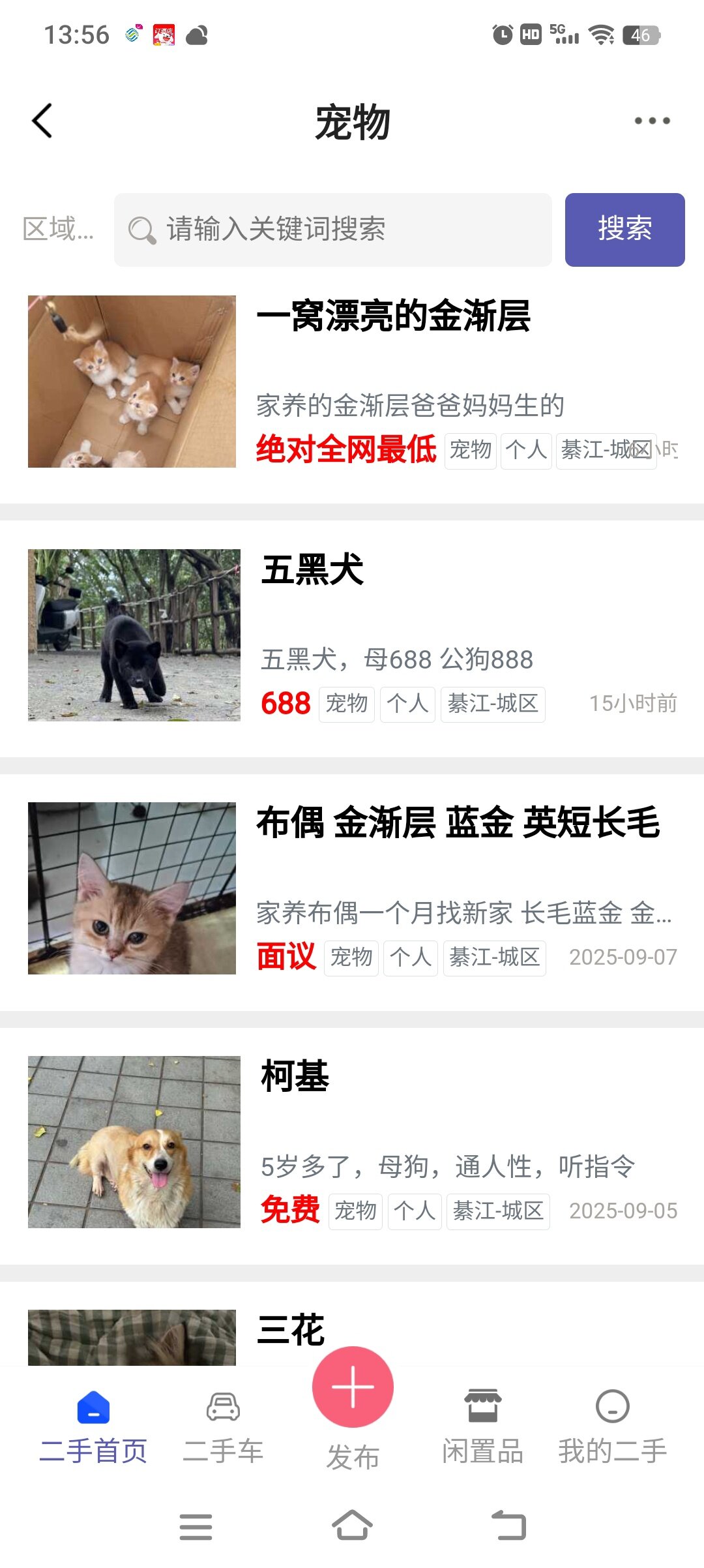
Task: Switch to the 闲置品 tab
Action: coord(482,1427)
